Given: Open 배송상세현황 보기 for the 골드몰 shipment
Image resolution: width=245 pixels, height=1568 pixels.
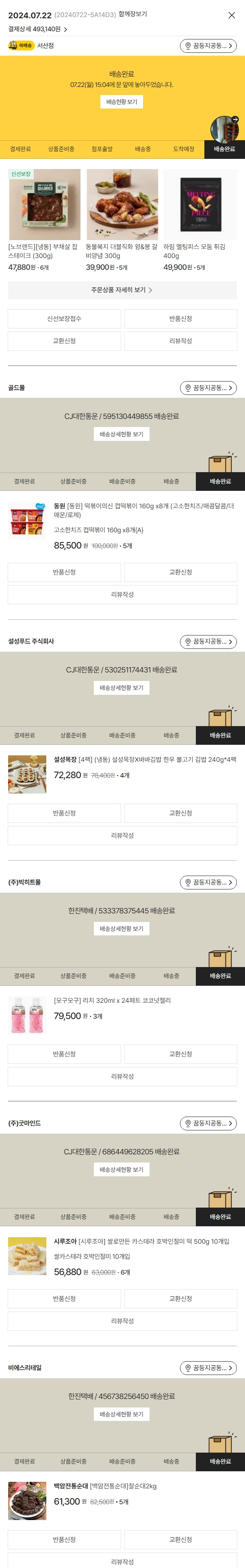Looking at the screenshot, I should [x=121, y=434].
